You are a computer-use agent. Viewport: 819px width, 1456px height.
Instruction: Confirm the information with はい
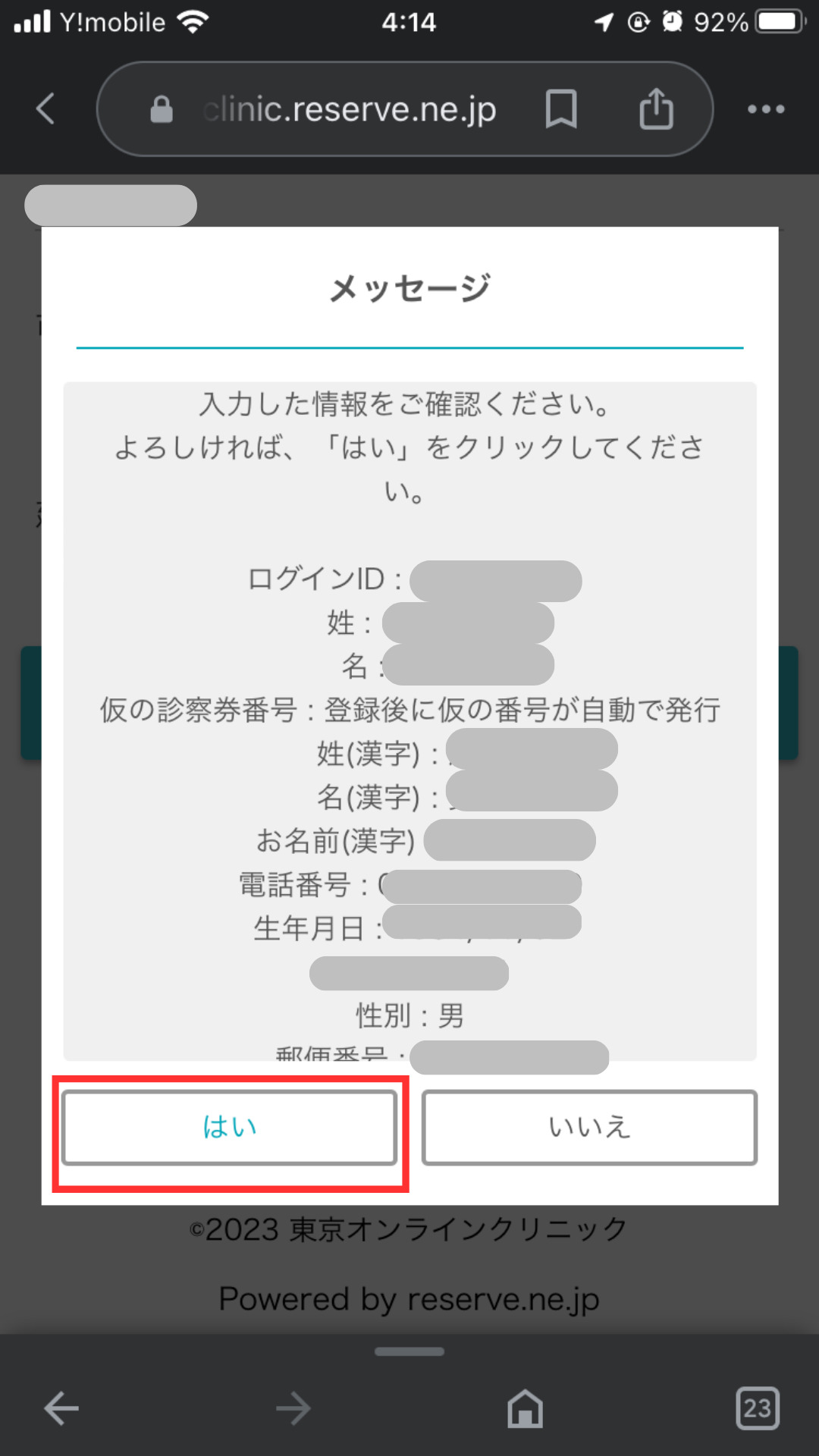[229, 1127]
